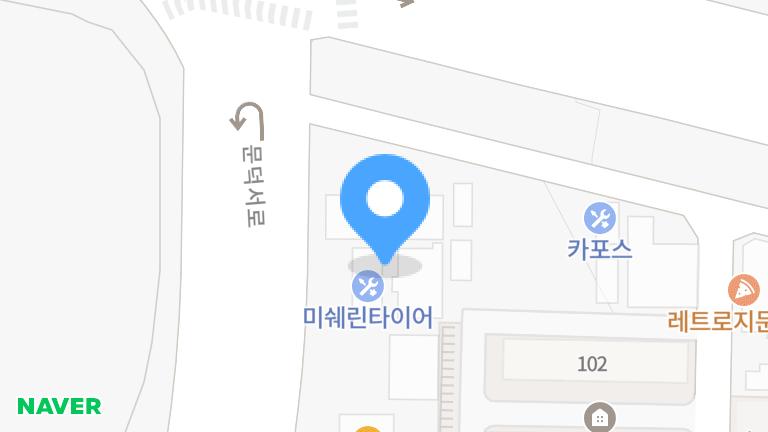
Task: Tap the blue location pin marker
Action: coord(385,202)
